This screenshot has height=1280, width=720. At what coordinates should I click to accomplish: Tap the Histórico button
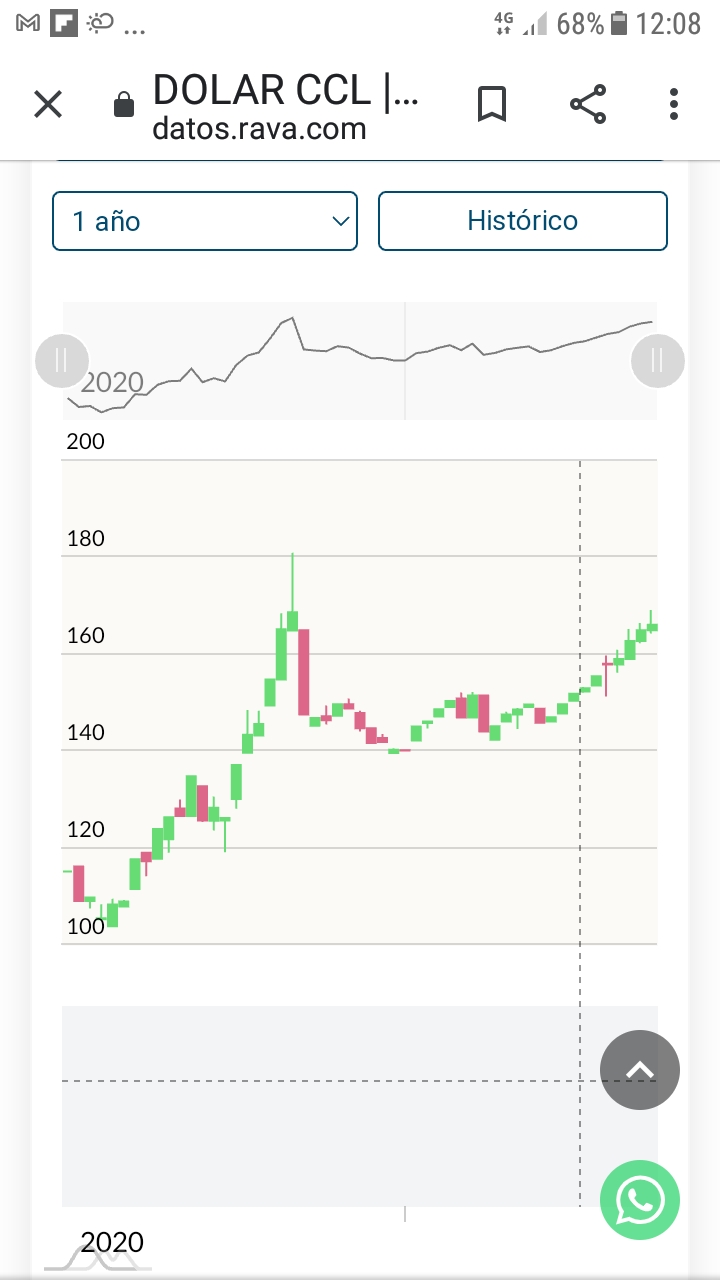(x=522, y=221)
